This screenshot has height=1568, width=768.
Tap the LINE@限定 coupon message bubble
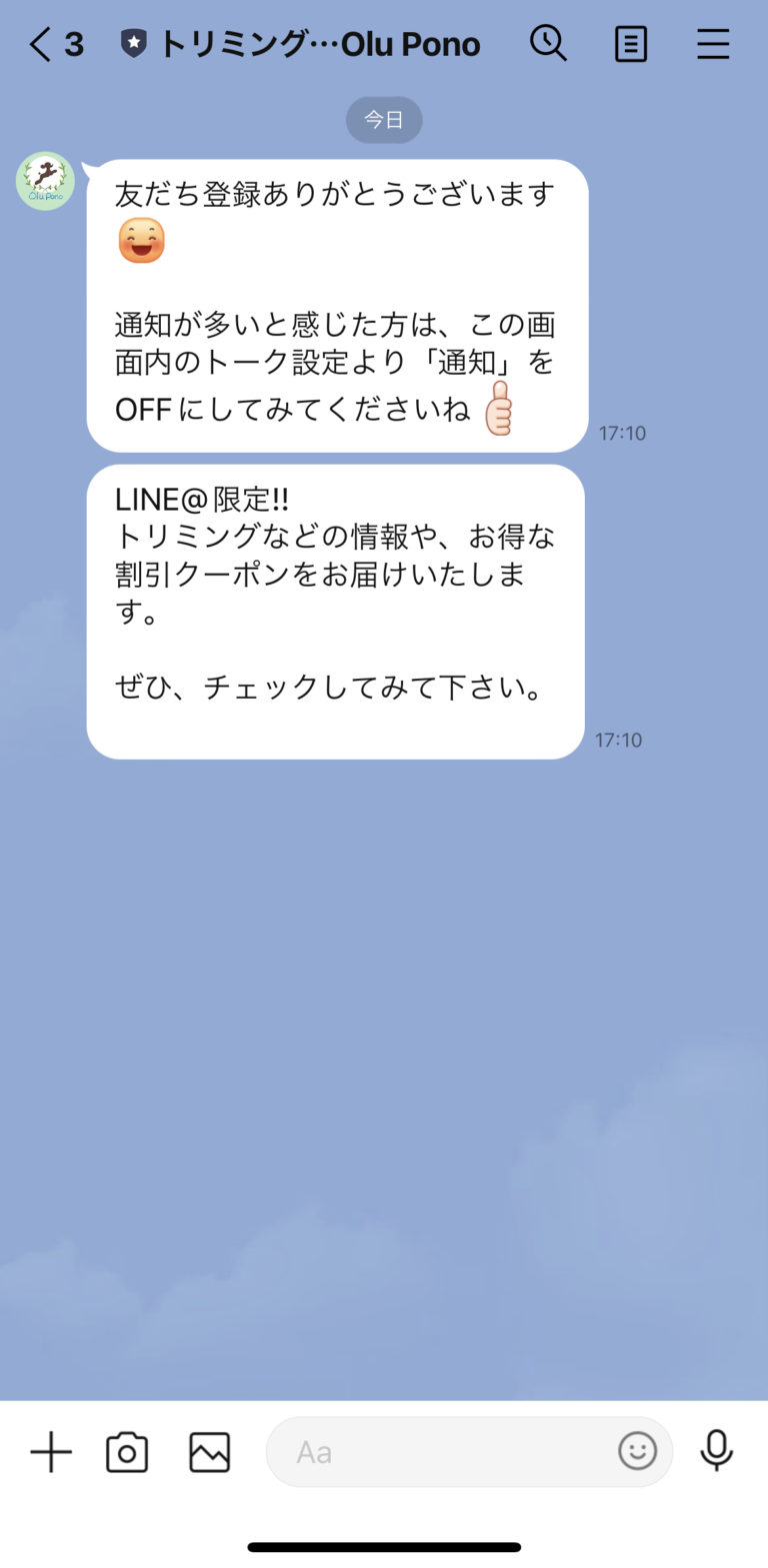(x=337, y=610)
